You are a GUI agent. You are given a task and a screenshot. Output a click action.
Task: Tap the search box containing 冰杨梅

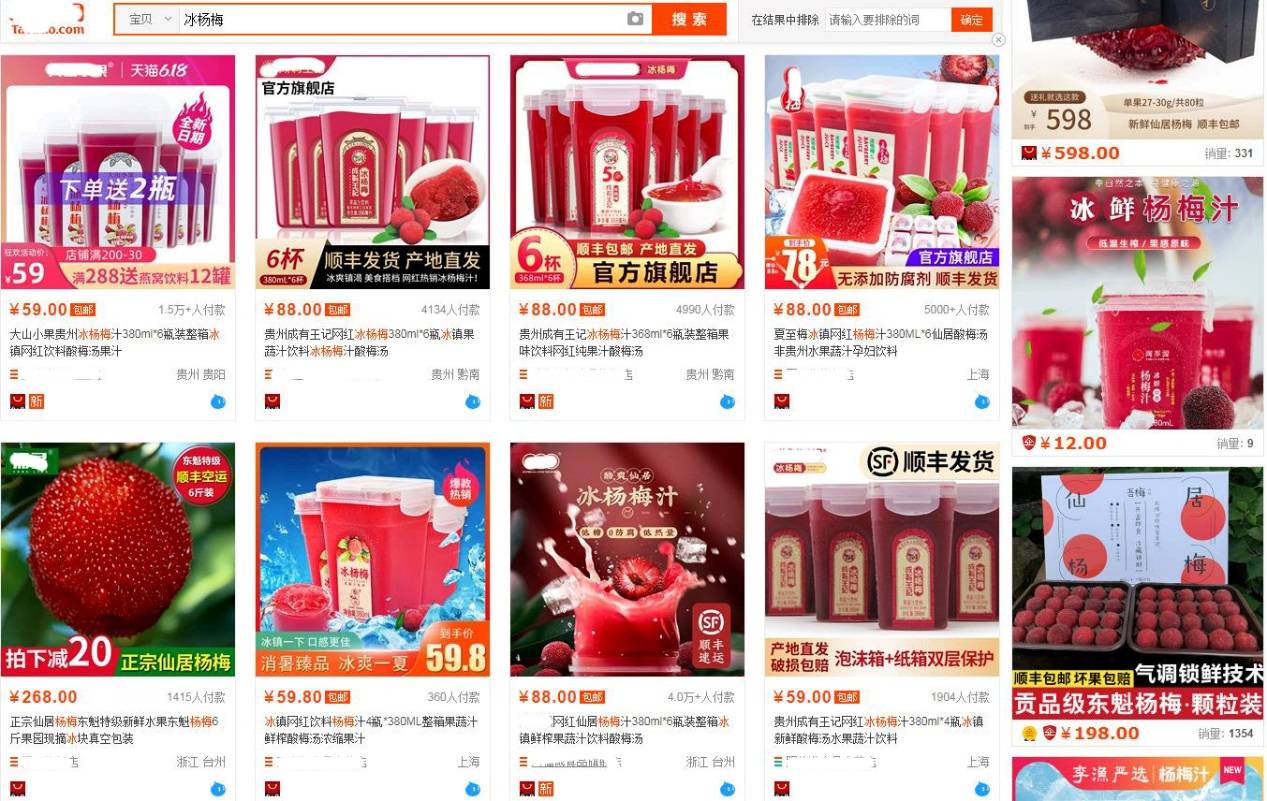(400, 19)
